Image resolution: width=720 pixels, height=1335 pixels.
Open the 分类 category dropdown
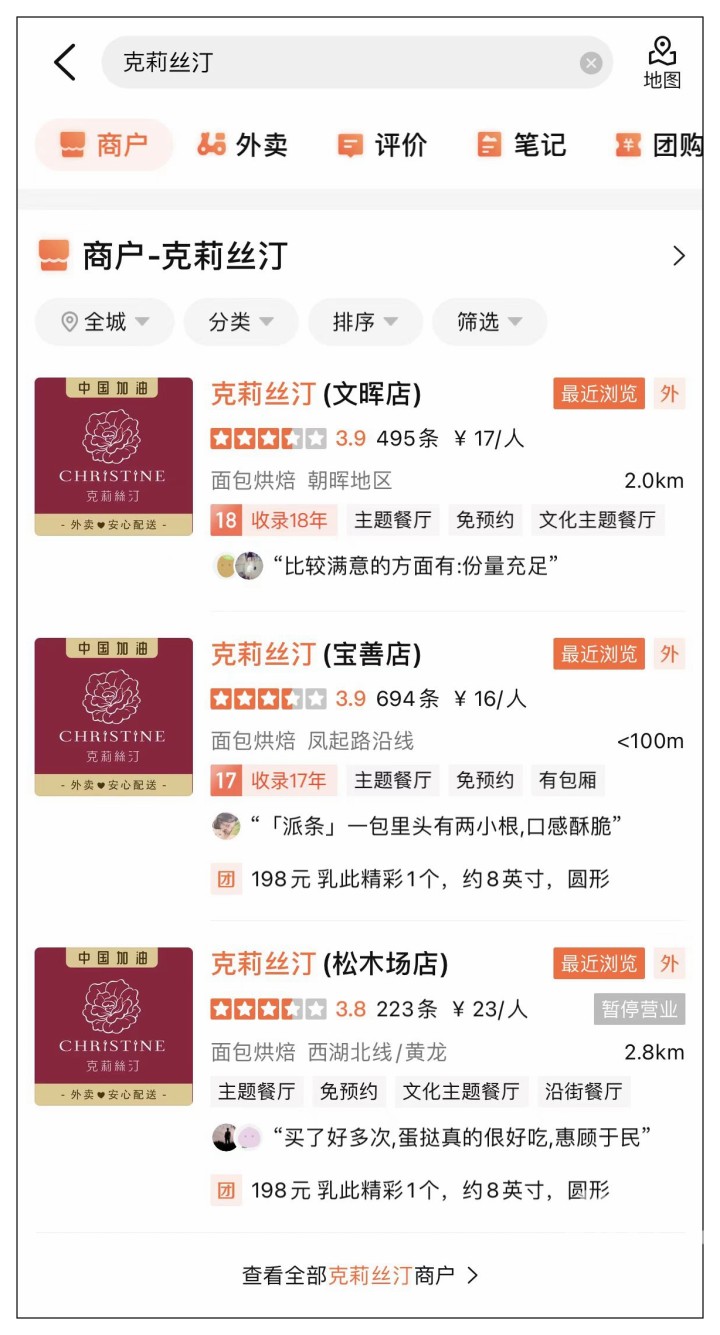pyautogui.click(x=241, y=322)
